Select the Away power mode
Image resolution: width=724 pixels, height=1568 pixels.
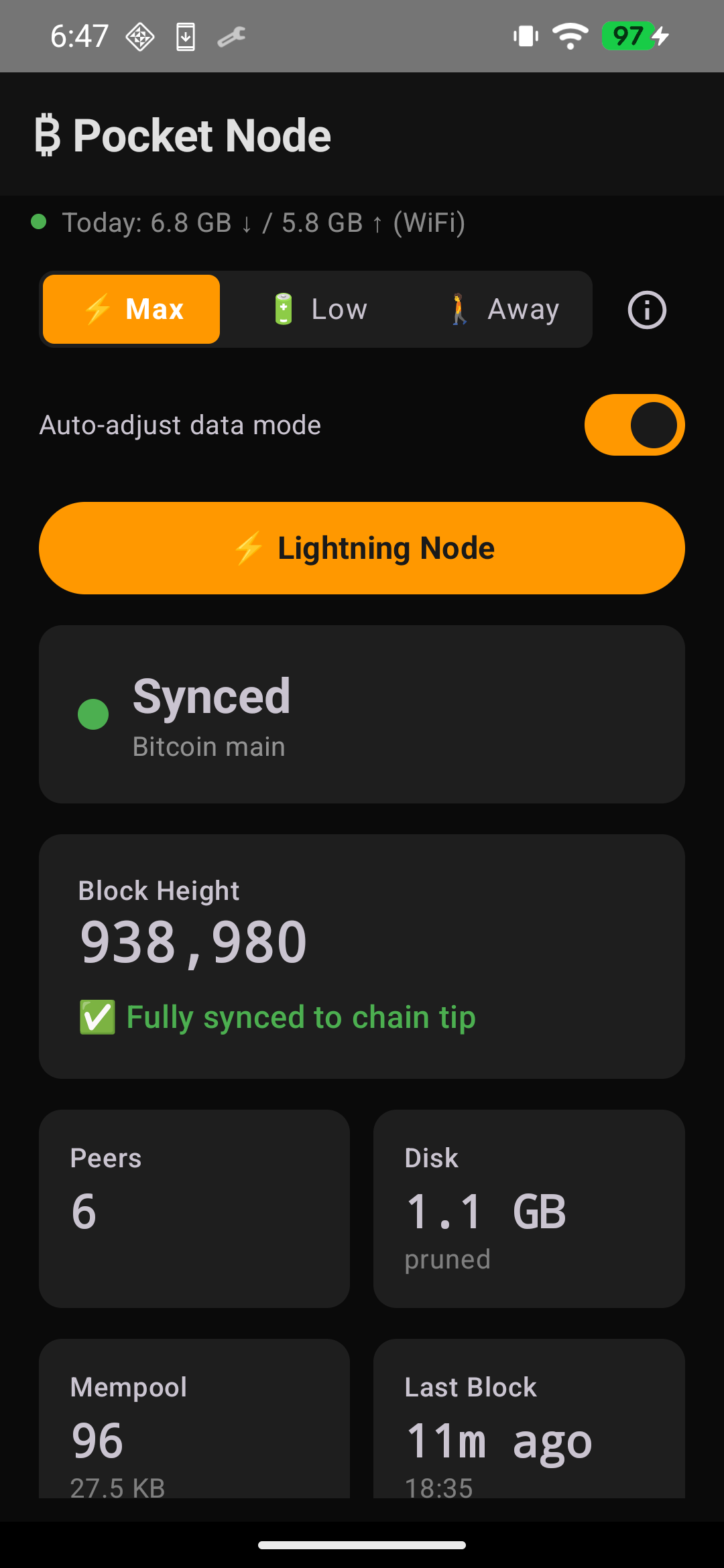tap(503, 309)
